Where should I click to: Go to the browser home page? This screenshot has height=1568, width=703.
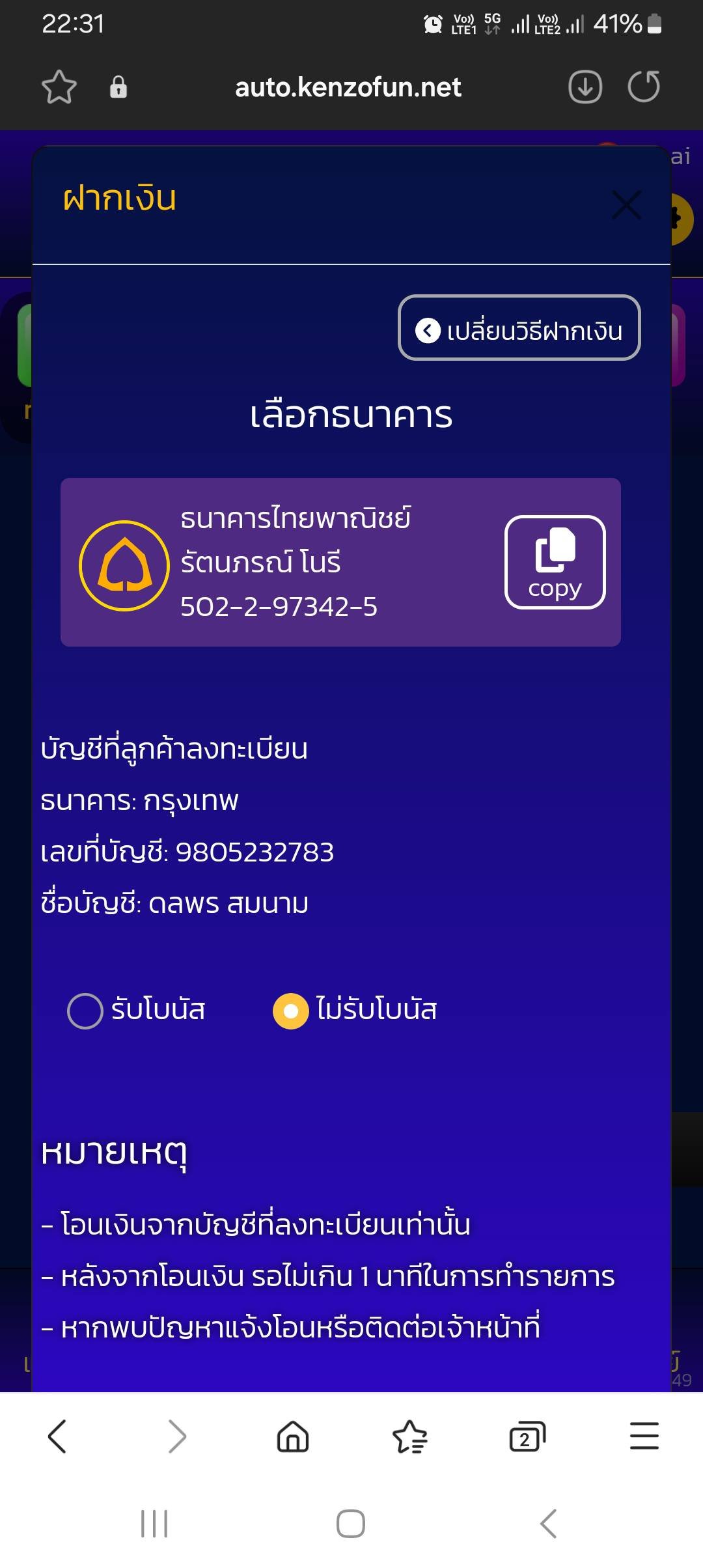[x=293, y=1436]
